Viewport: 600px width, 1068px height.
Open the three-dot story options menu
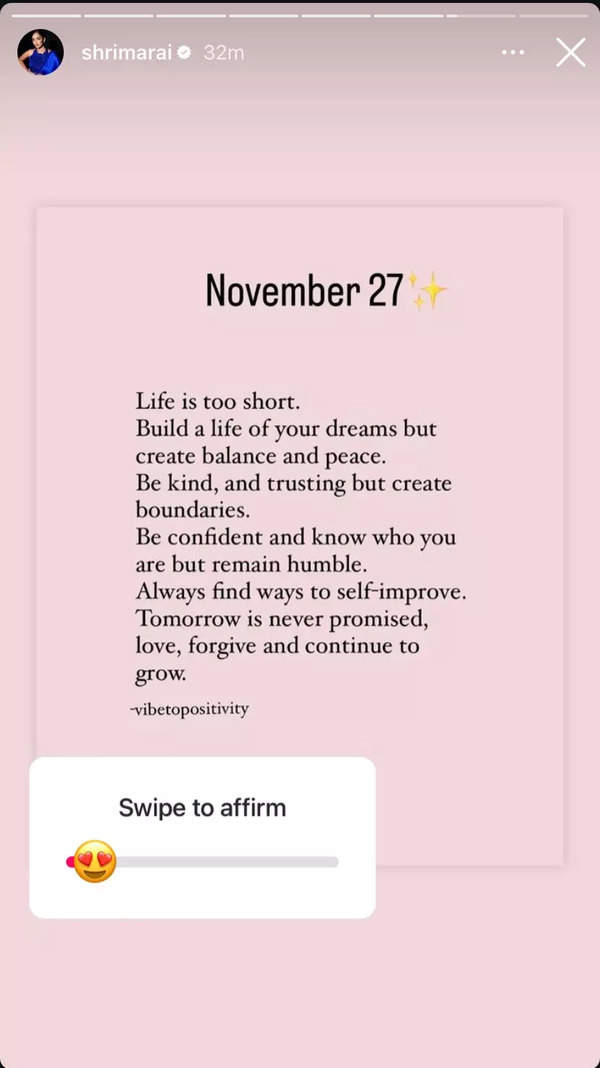point(513,53)
